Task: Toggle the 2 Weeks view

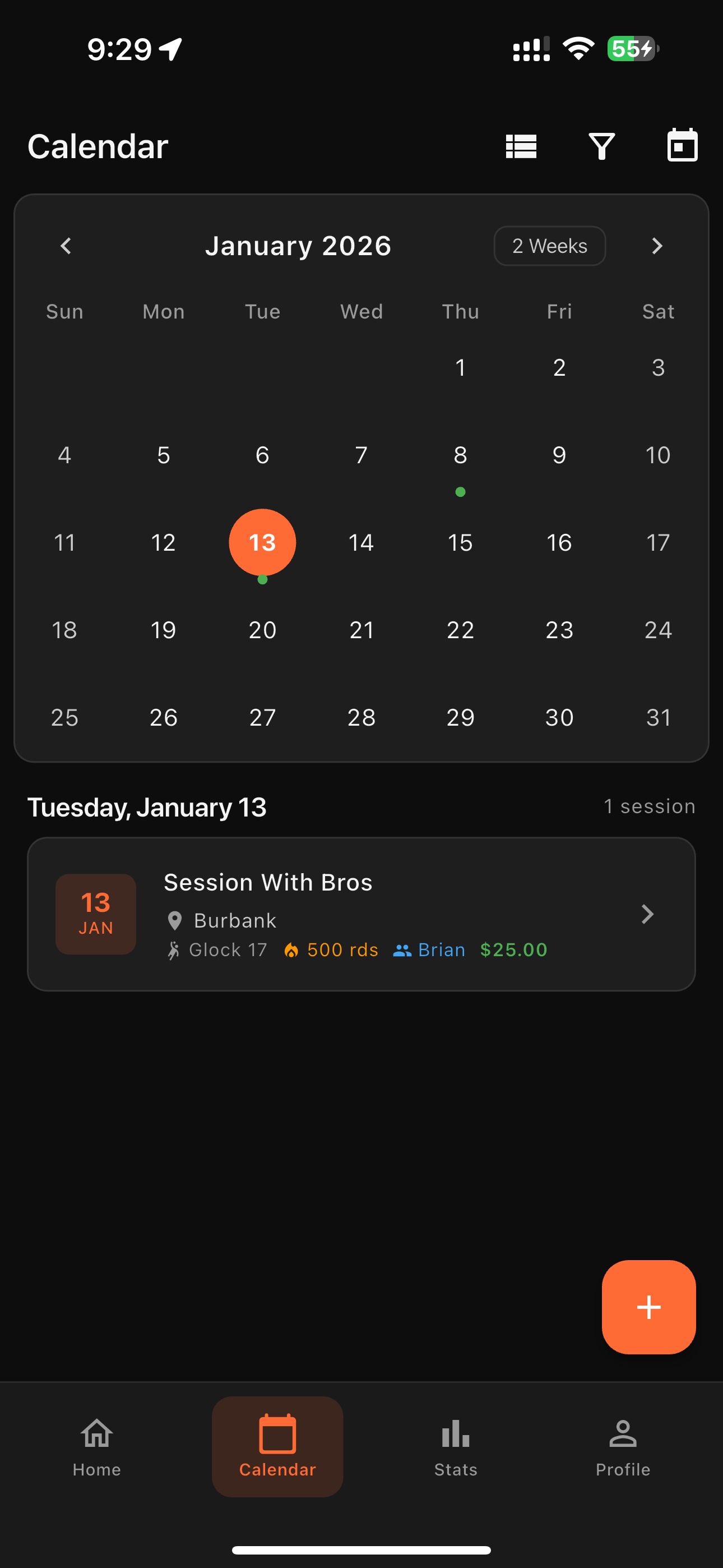Action: click(549, 246)
